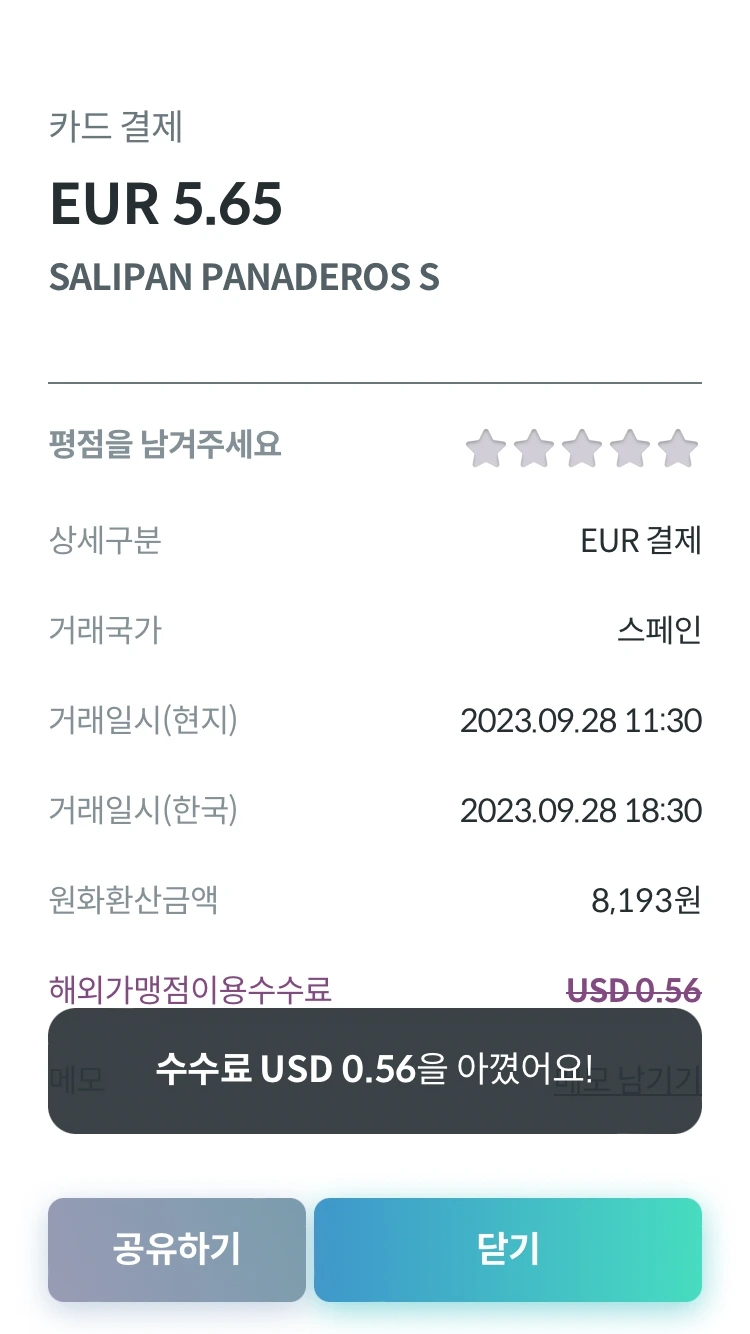The height and width of the screenshot is (1334, 750).
Task: Give a two-star rating
Action: coord(534,448)
